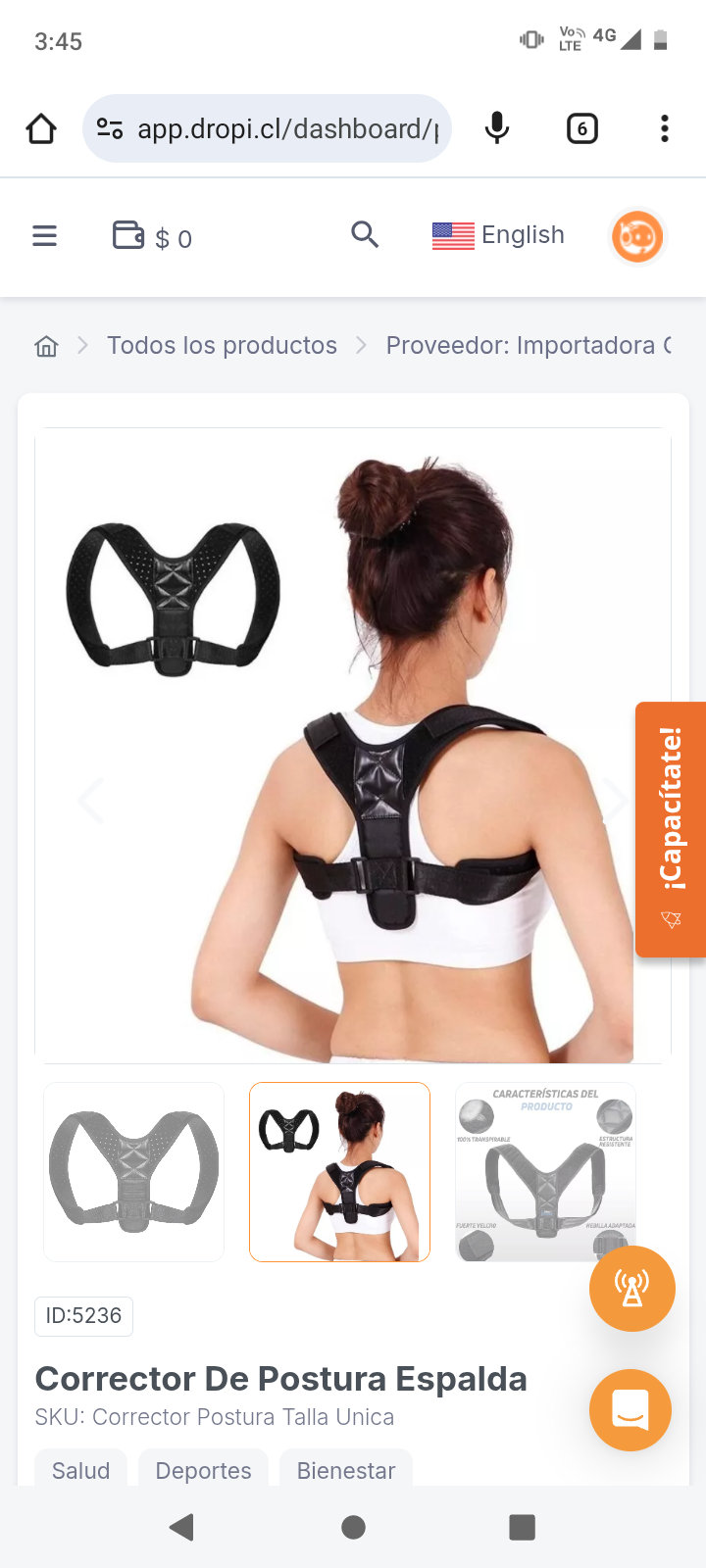
Task: Open Todos los productos breadcrumb
Action: point(222,346)
